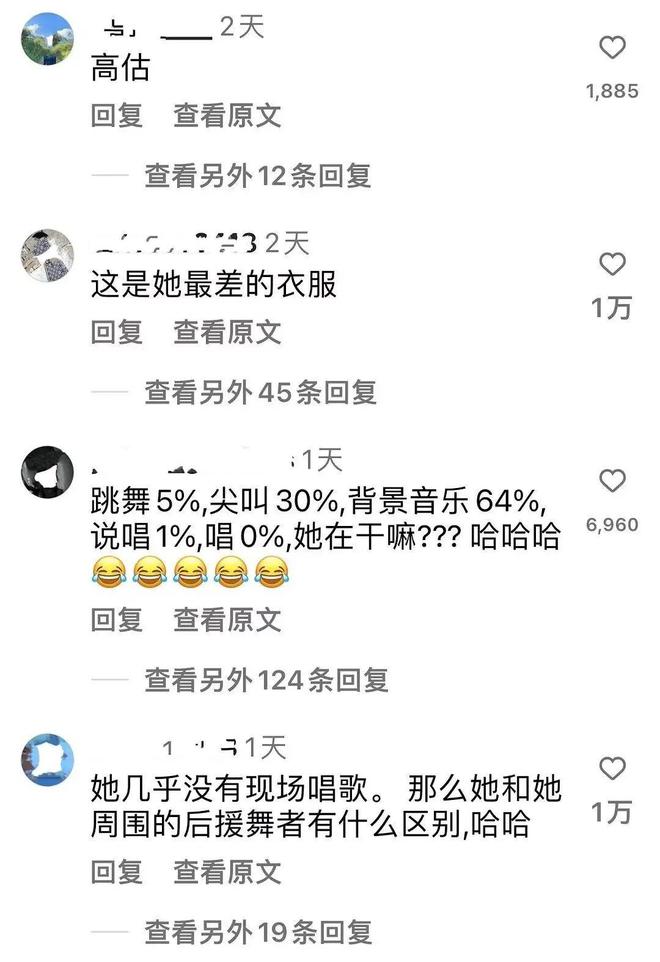Reply to the 高估 comment
This screenshot has height=962, width=660.
coord(117,115)
